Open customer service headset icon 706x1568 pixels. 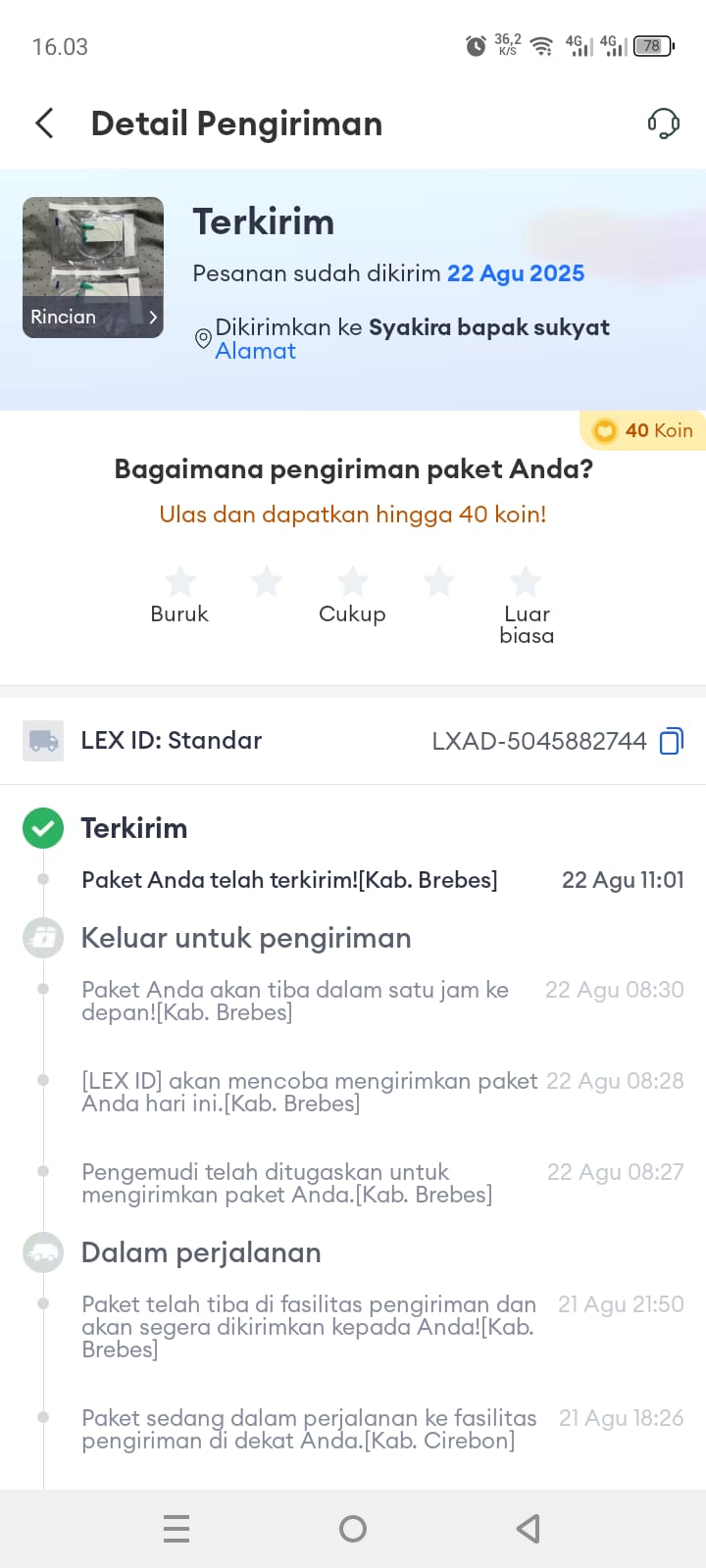(663, 123)
